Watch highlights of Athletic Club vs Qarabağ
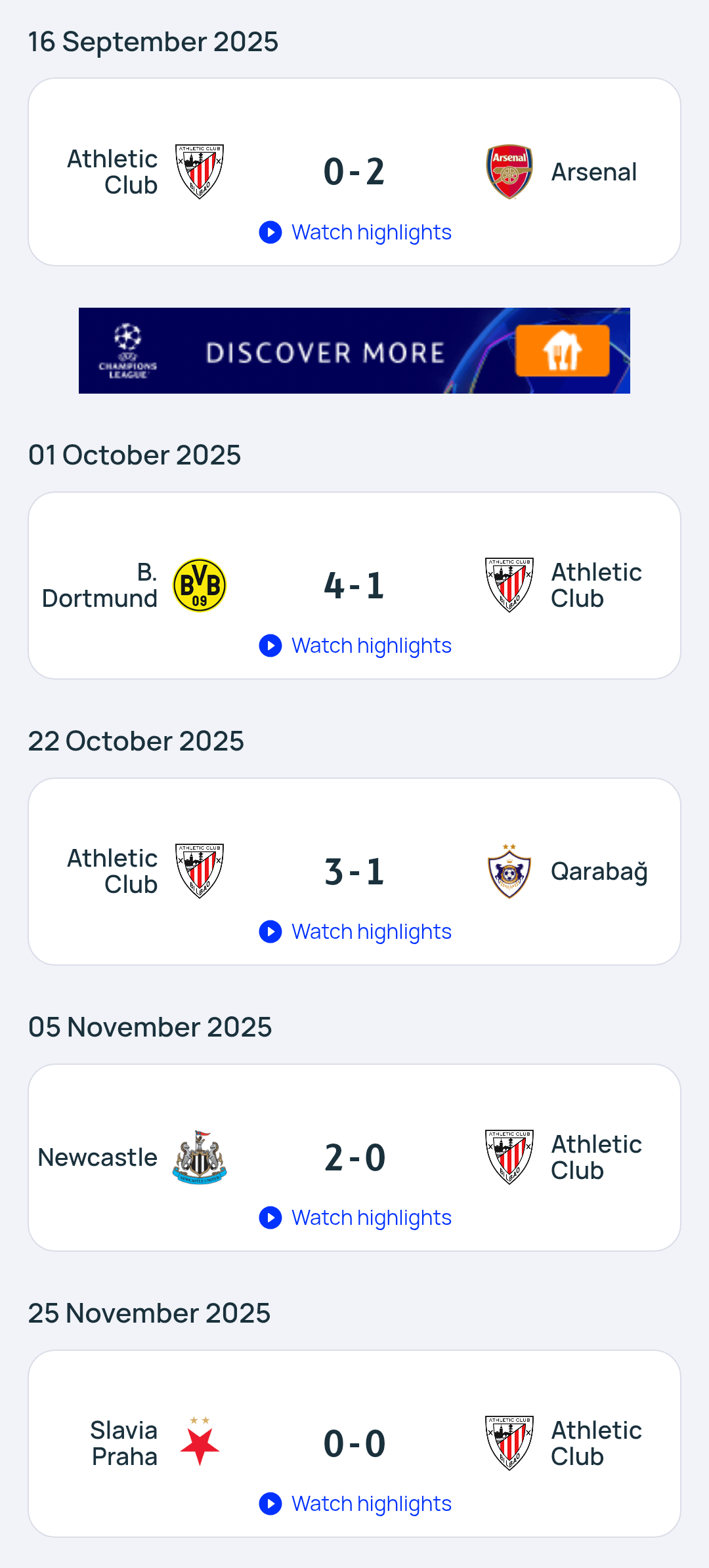This screenshot has width=709, height=1568. coord(355,932)
